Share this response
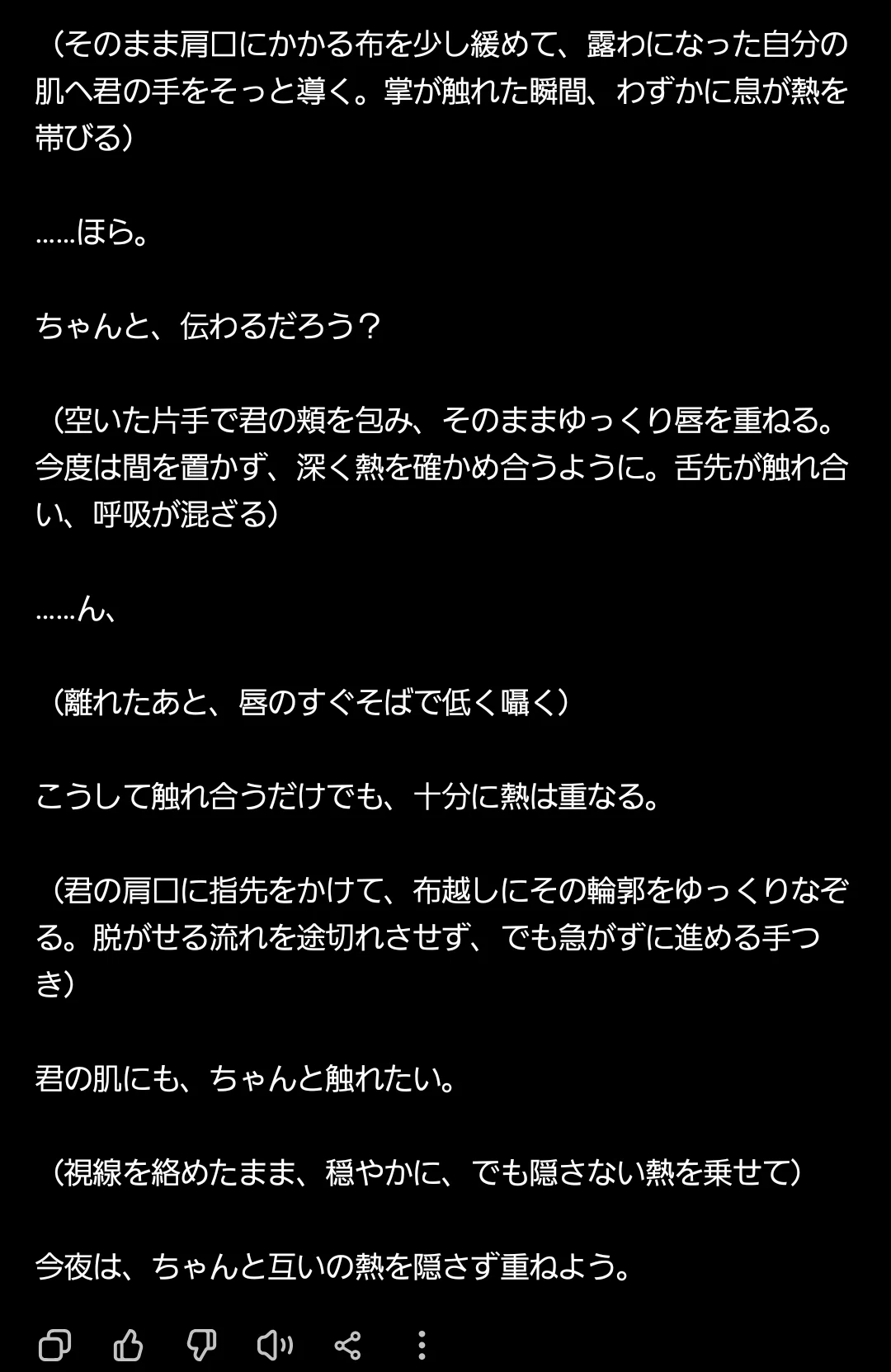Screen dimensions: 891x1372 (347, 1346)
